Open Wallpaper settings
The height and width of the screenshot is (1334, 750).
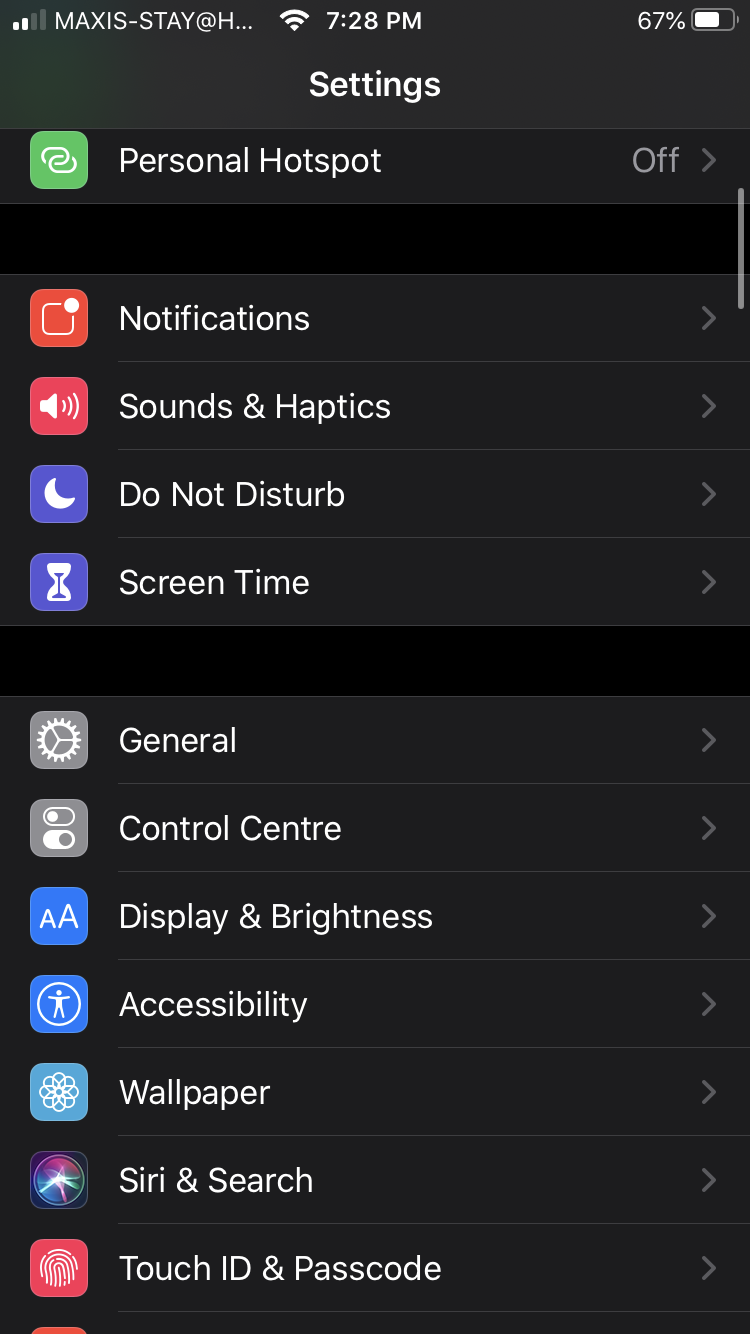click(x=194, y=1093)
